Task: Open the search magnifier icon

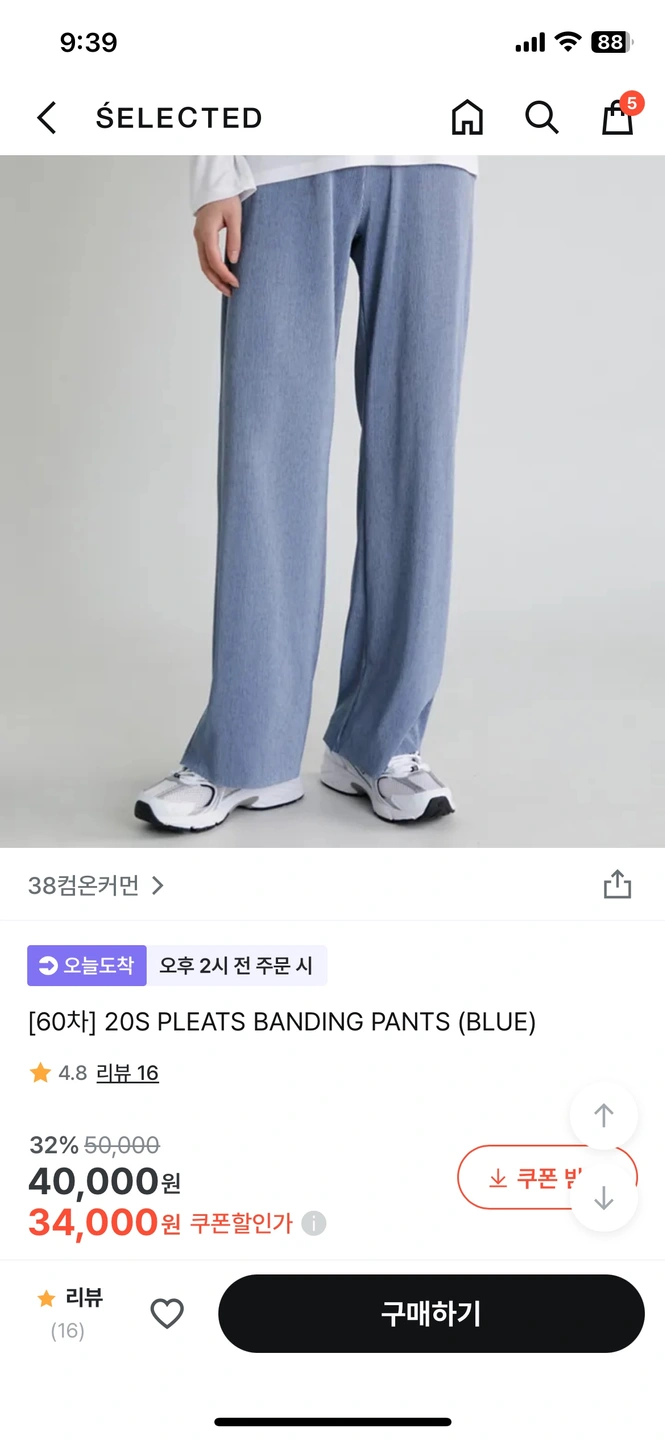Action: (x=541, y=118)
